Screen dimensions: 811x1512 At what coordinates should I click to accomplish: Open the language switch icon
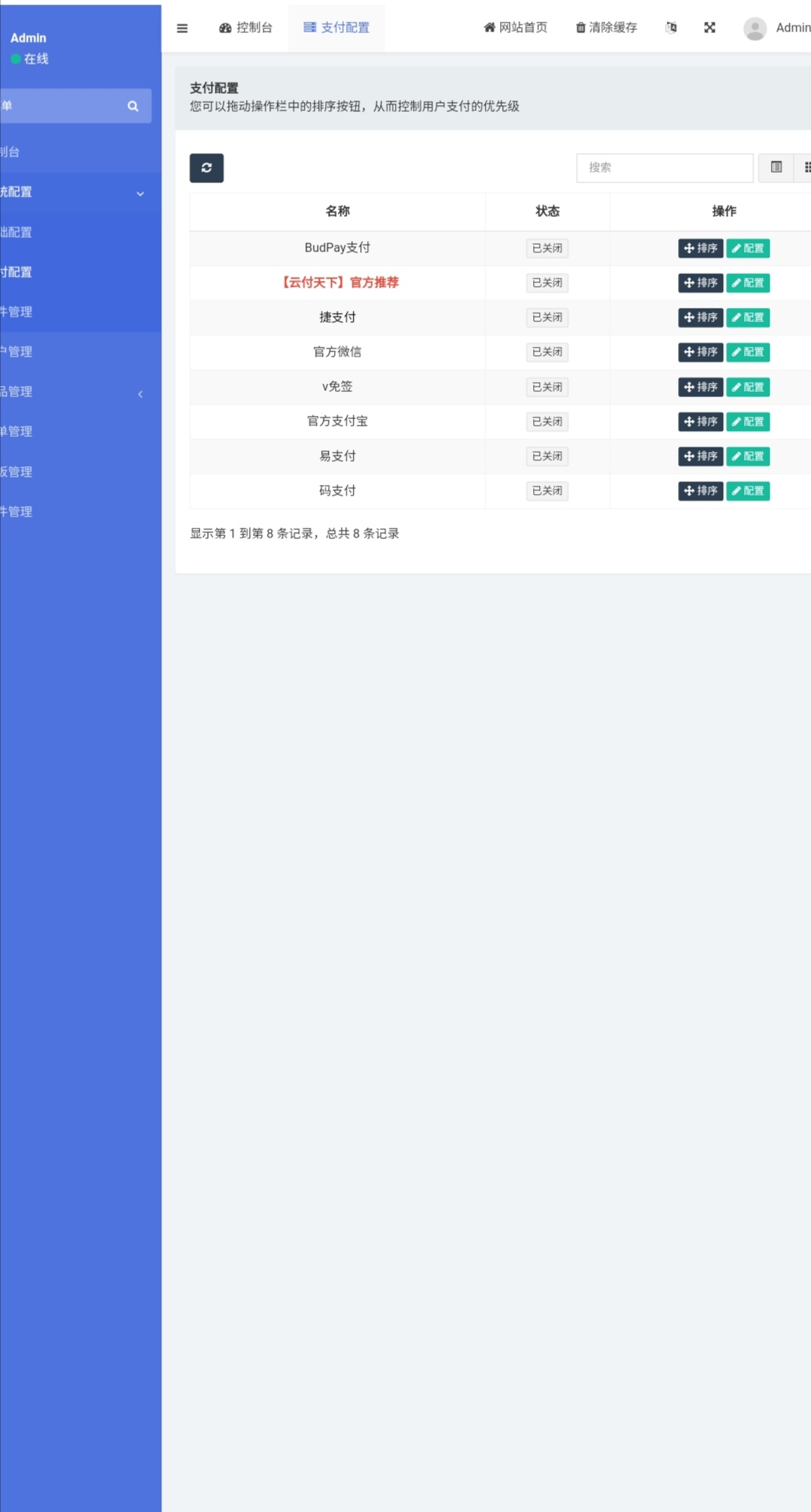[671, 28]
